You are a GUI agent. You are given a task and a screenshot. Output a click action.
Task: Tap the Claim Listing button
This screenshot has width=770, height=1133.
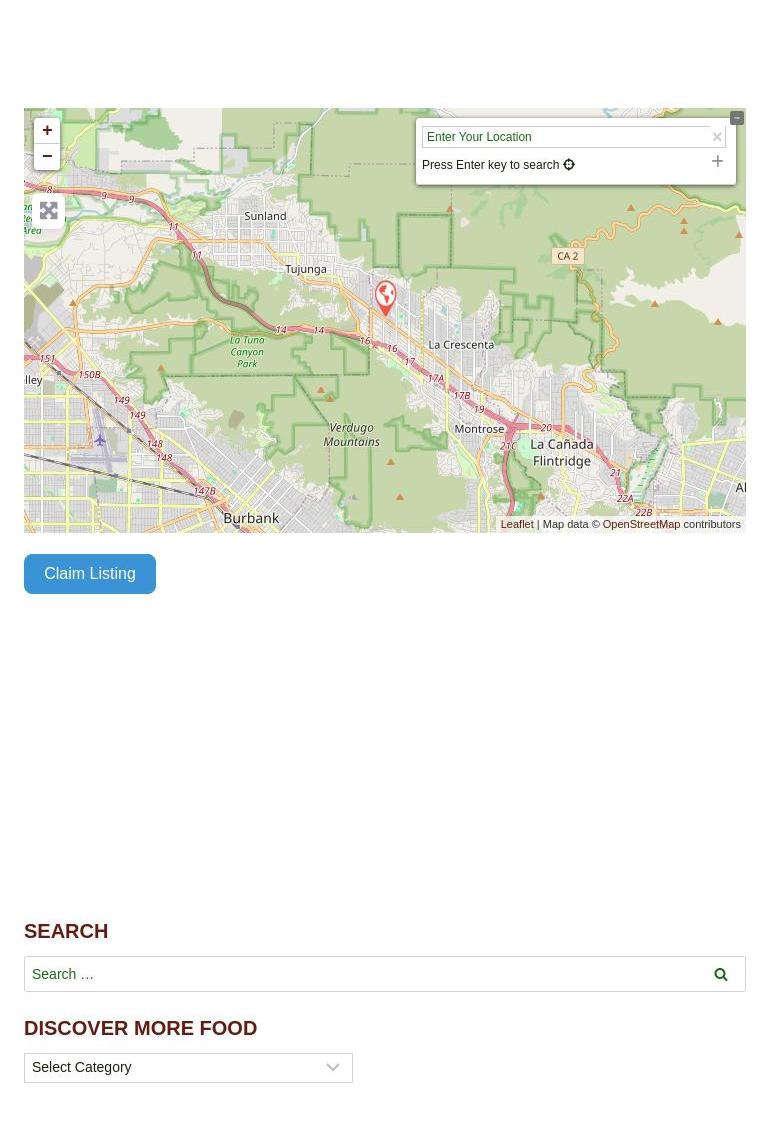(90, 574)
